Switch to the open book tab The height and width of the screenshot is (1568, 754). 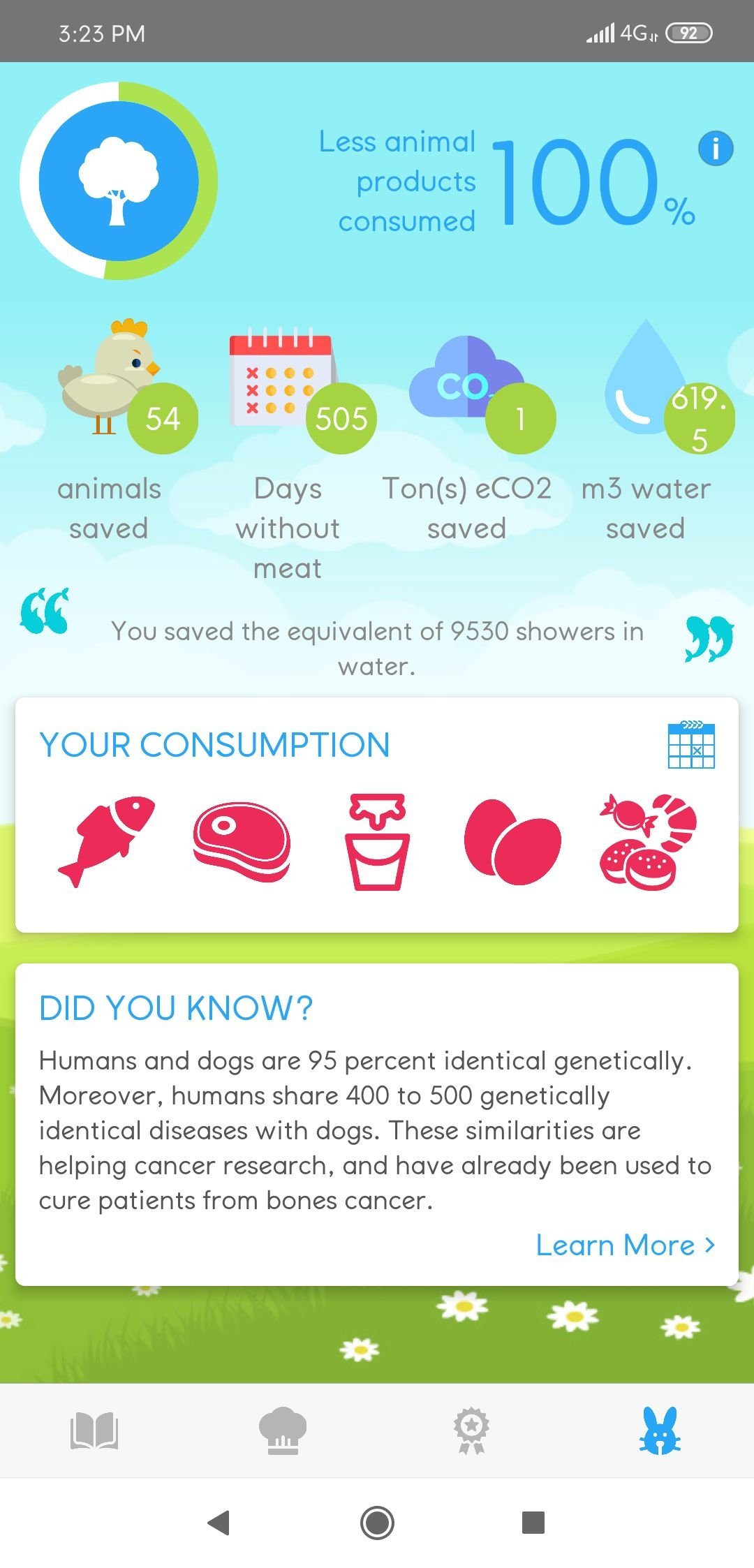coord(94,1430)
